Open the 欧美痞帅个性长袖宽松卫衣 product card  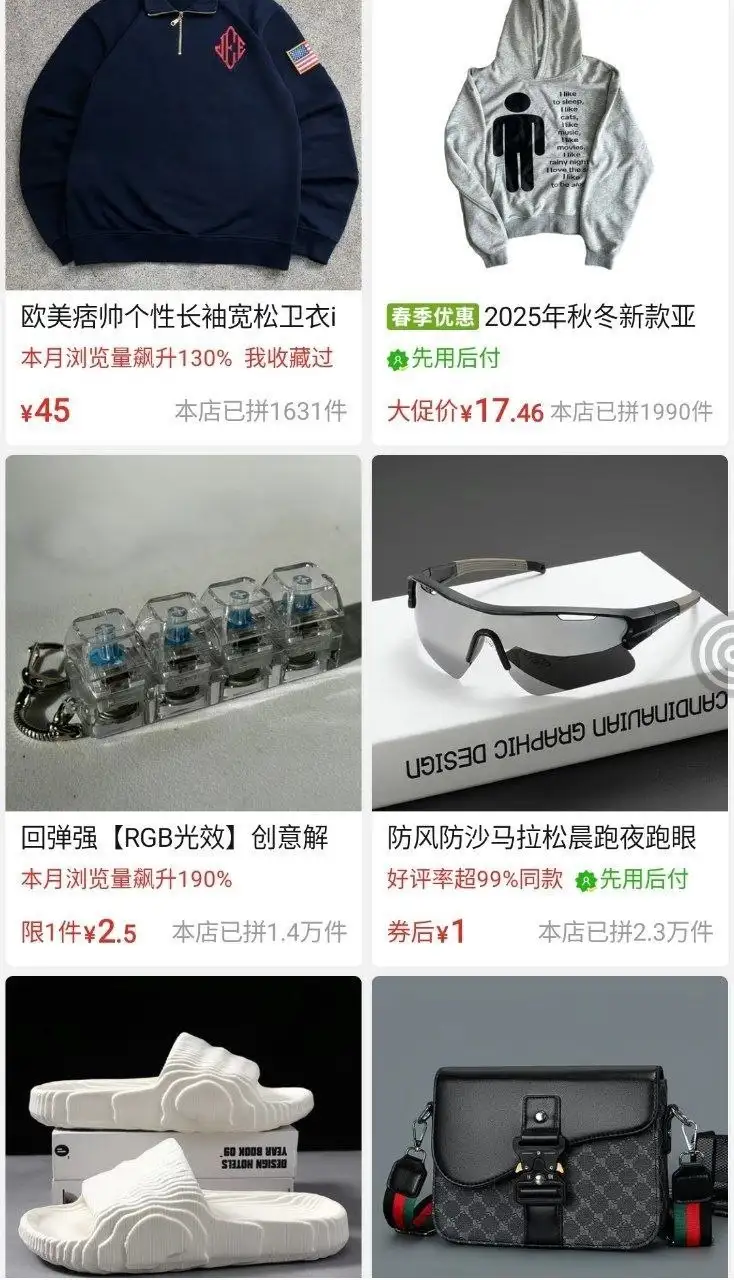click(x=183, y=150)
